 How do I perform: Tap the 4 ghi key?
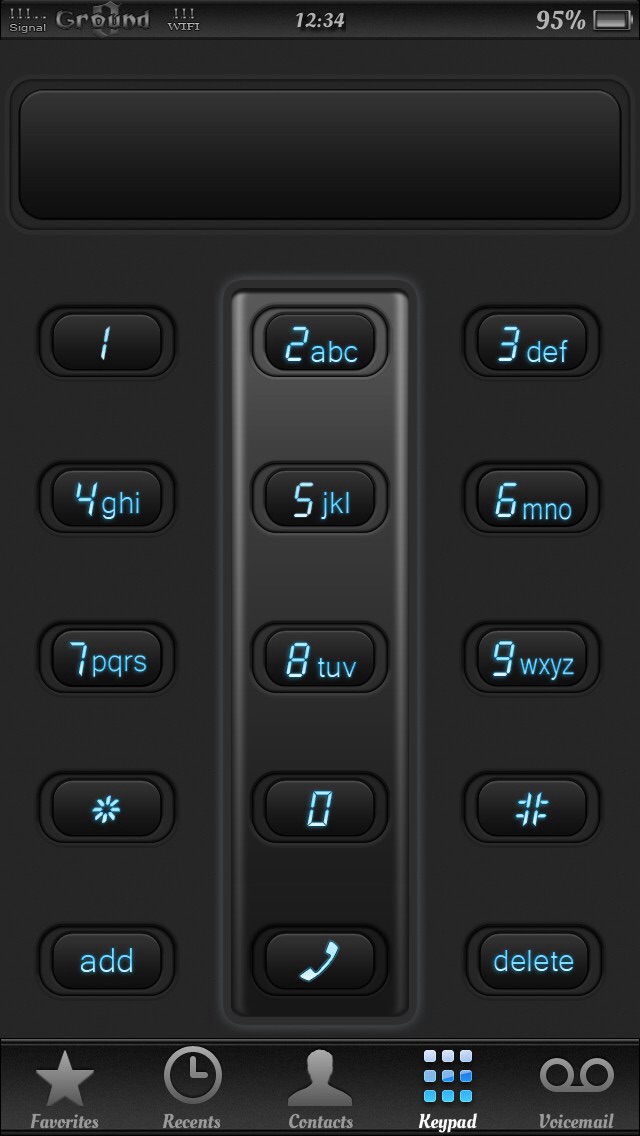pyautogui.click(x=107, y=498)
